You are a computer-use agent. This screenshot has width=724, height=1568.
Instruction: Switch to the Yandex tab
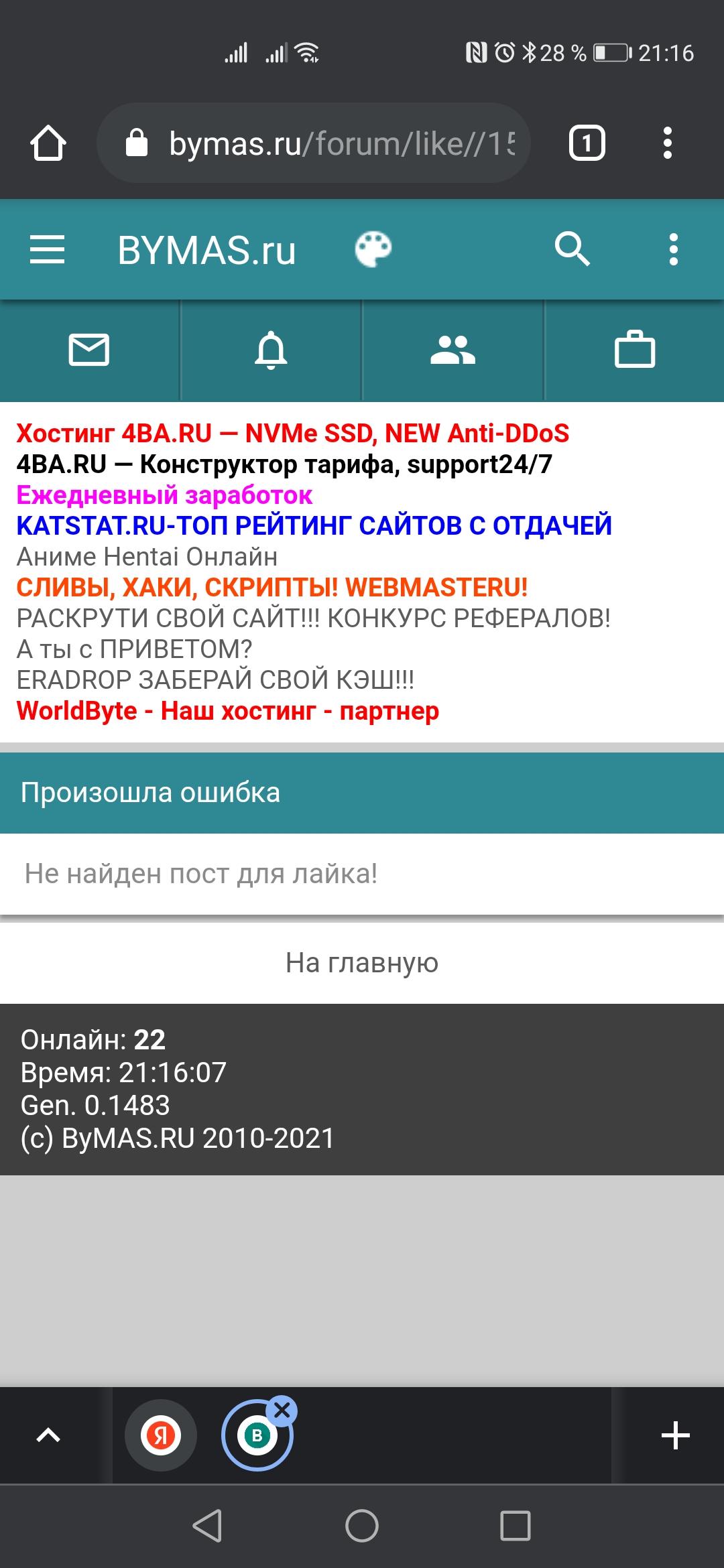161,1435
